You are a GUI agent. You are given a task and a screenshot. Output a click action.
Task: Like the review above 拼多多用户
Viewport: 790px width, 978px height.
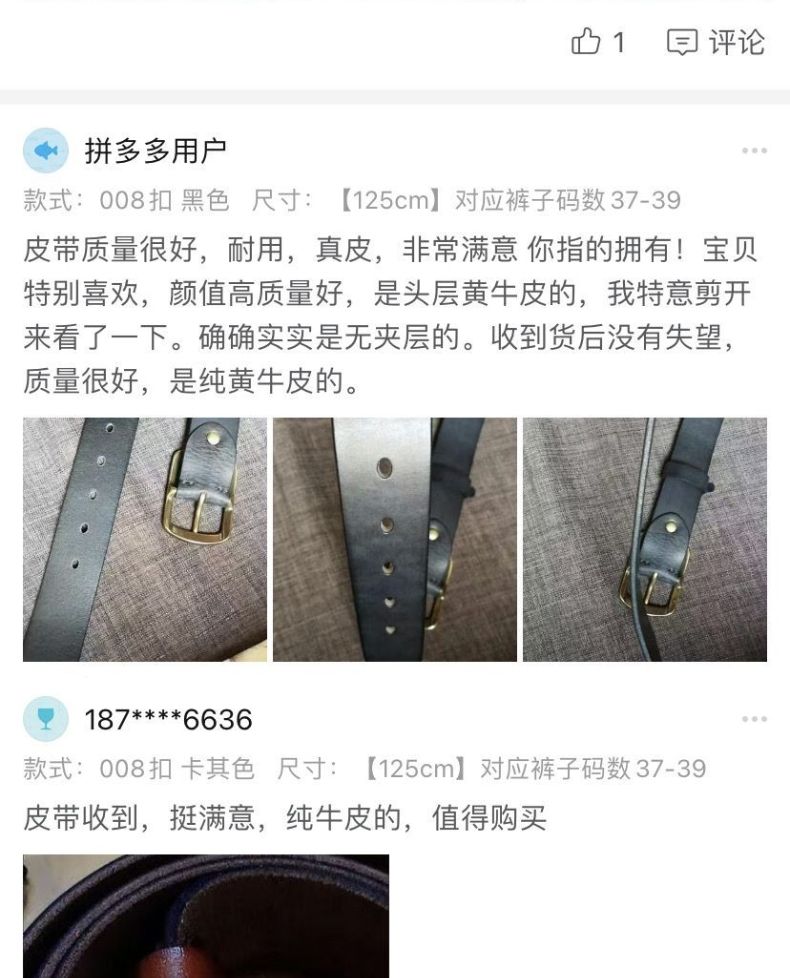point(597,42)
